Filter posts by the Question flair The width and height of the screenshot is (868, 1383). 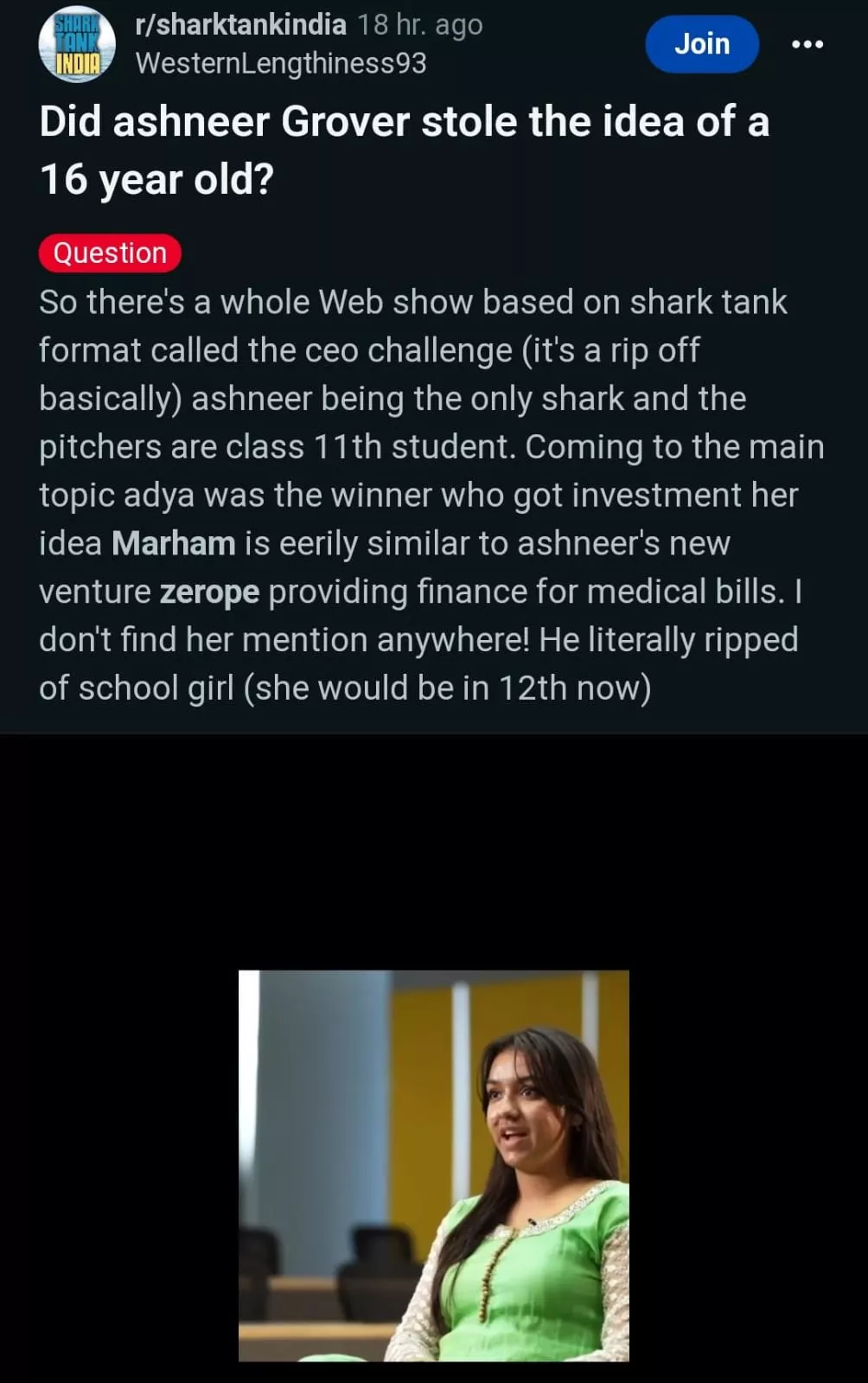[x=110, y=253]
